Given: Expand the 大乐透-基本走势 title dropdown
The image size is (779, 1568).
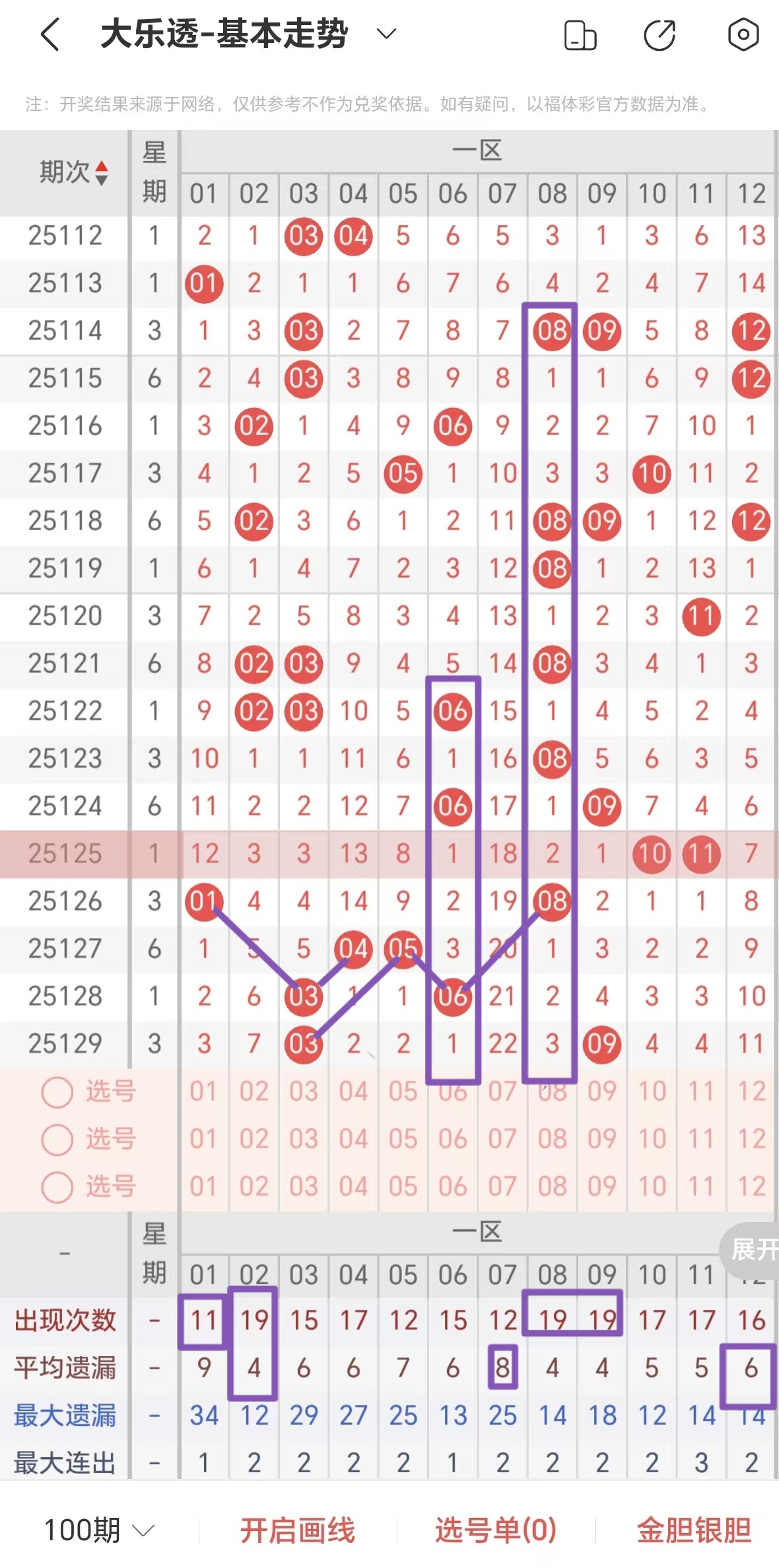Looking at the screenshot, I should click(x=385, y=34).
